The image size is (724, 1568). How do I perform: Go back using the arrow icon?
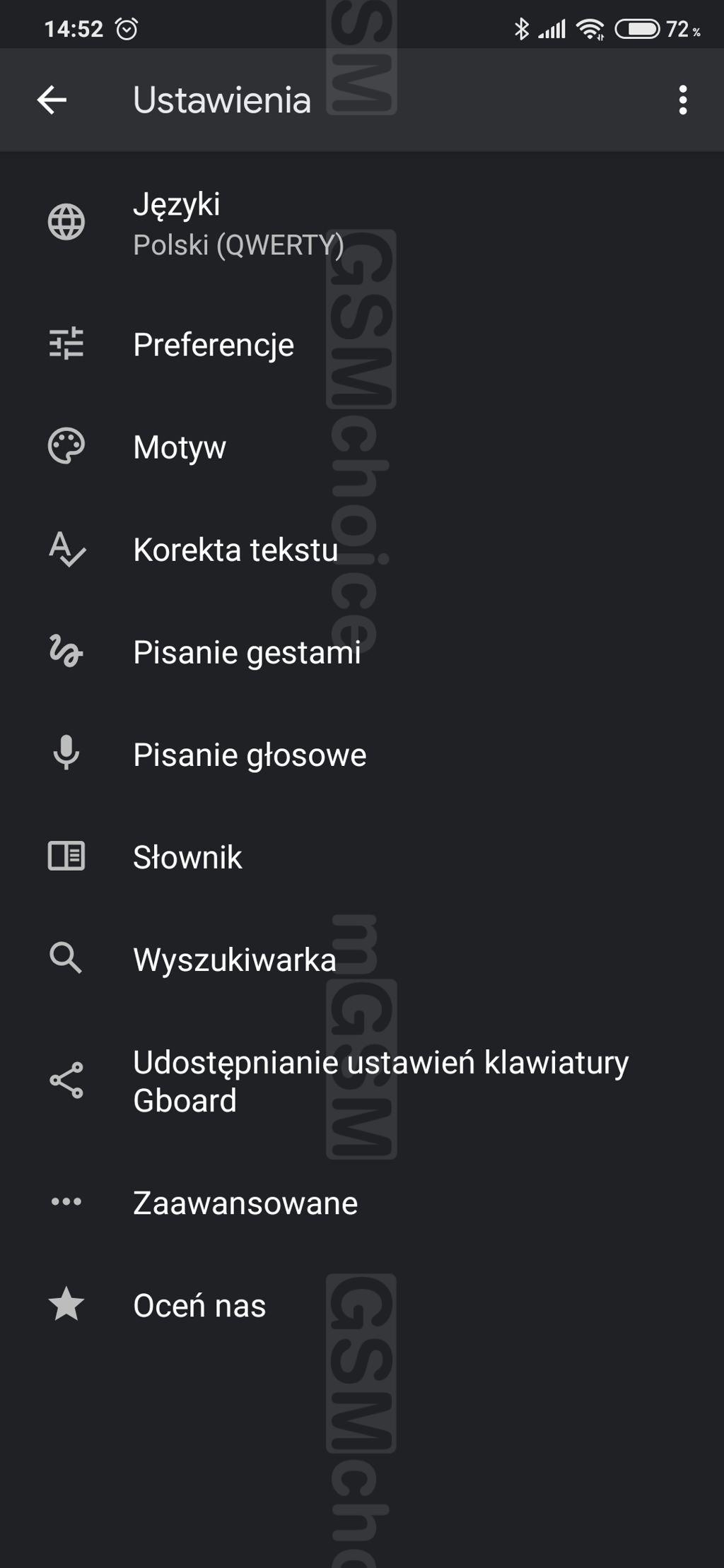tap(52, 100)
